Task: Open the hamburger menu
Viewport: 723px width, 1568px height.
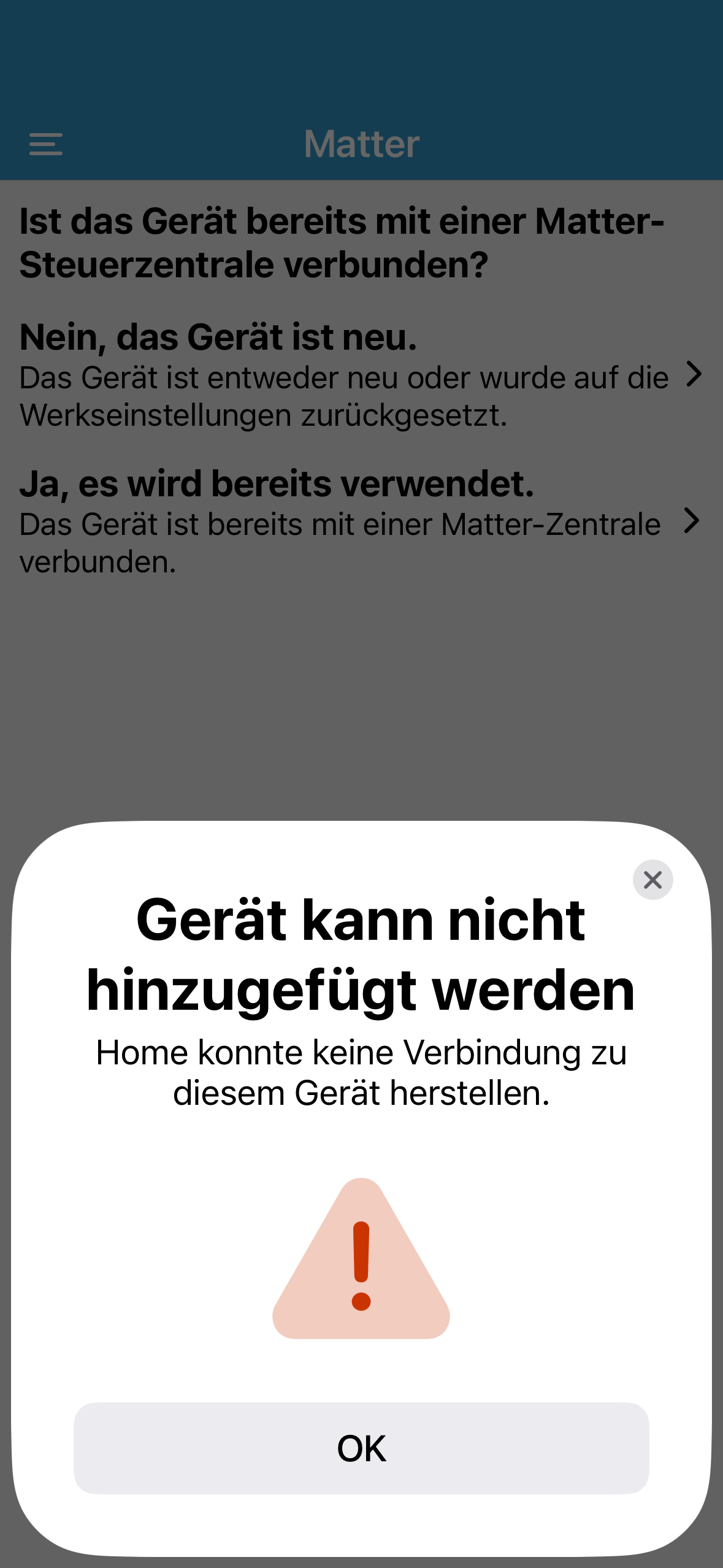Action: [x=46, y=144]
